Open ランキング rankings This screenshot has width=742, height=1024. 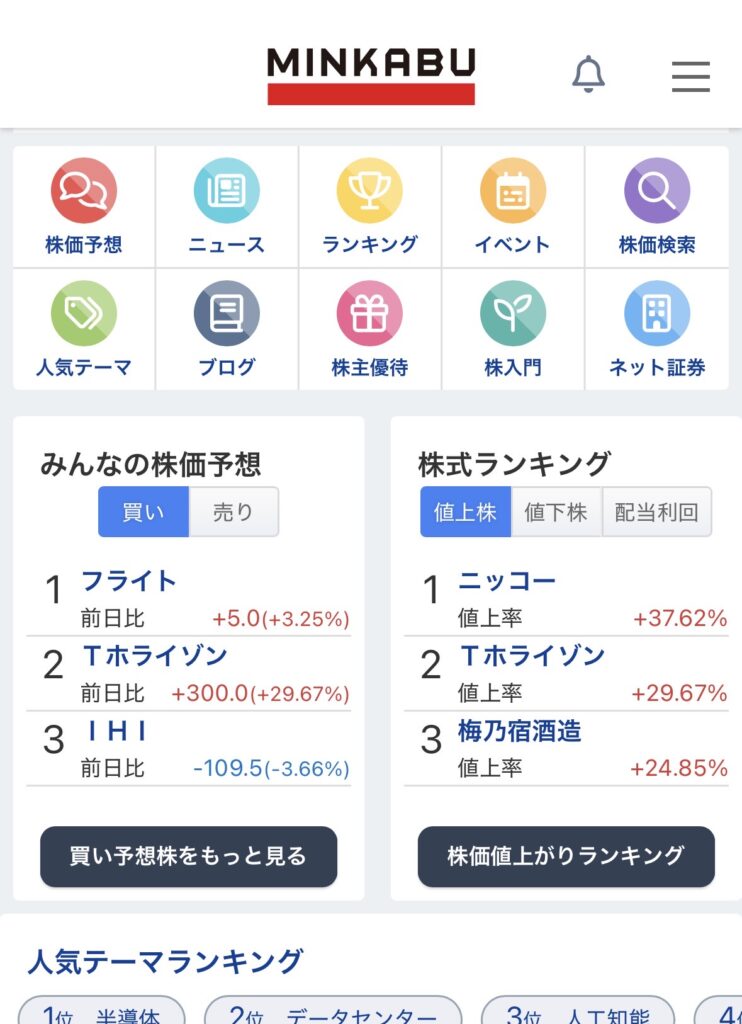(370, 206)
